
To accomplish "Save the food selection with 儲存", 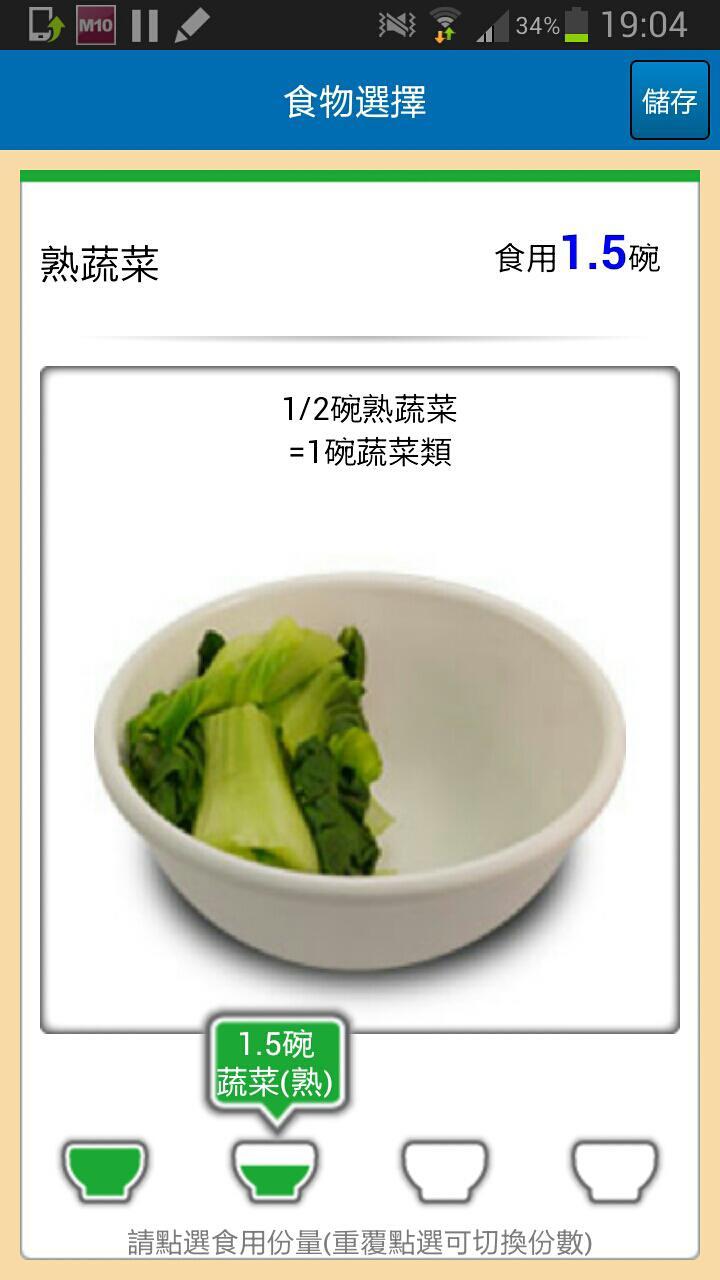I will pos(669,100).
